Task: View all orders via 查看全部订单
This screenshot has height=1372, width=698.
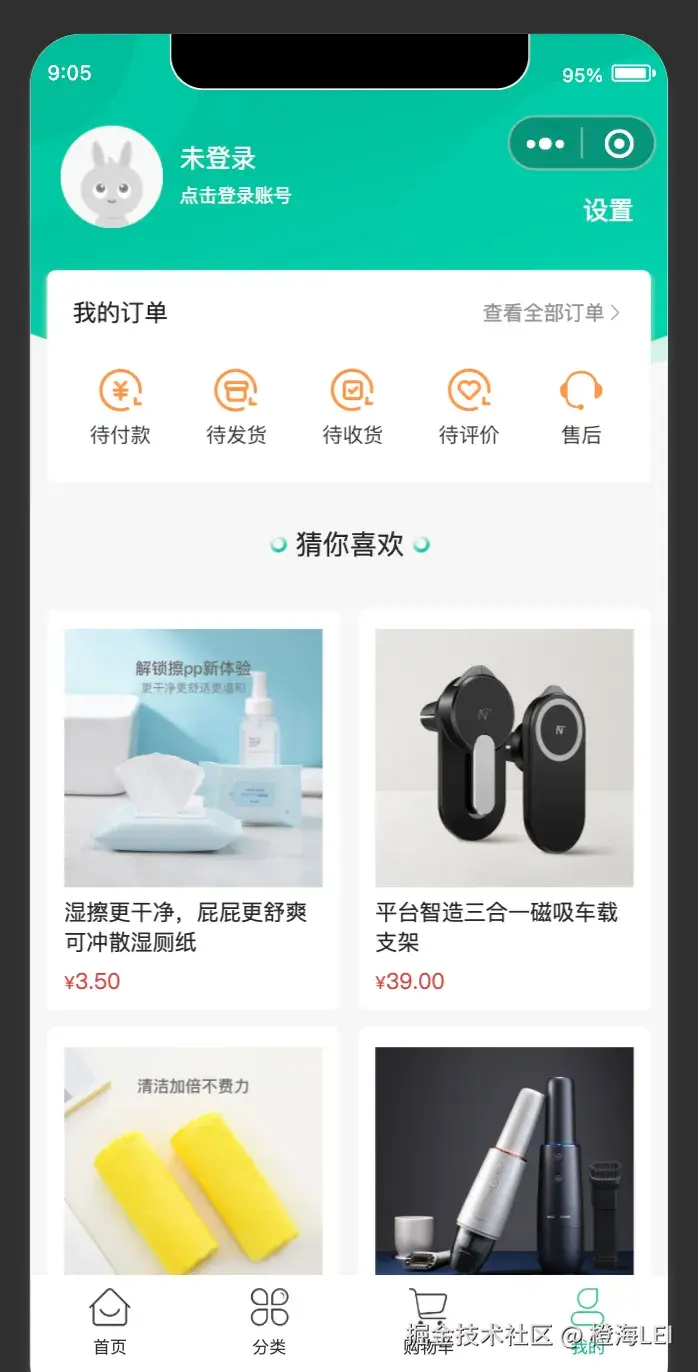Action: [x=551, y=313]
